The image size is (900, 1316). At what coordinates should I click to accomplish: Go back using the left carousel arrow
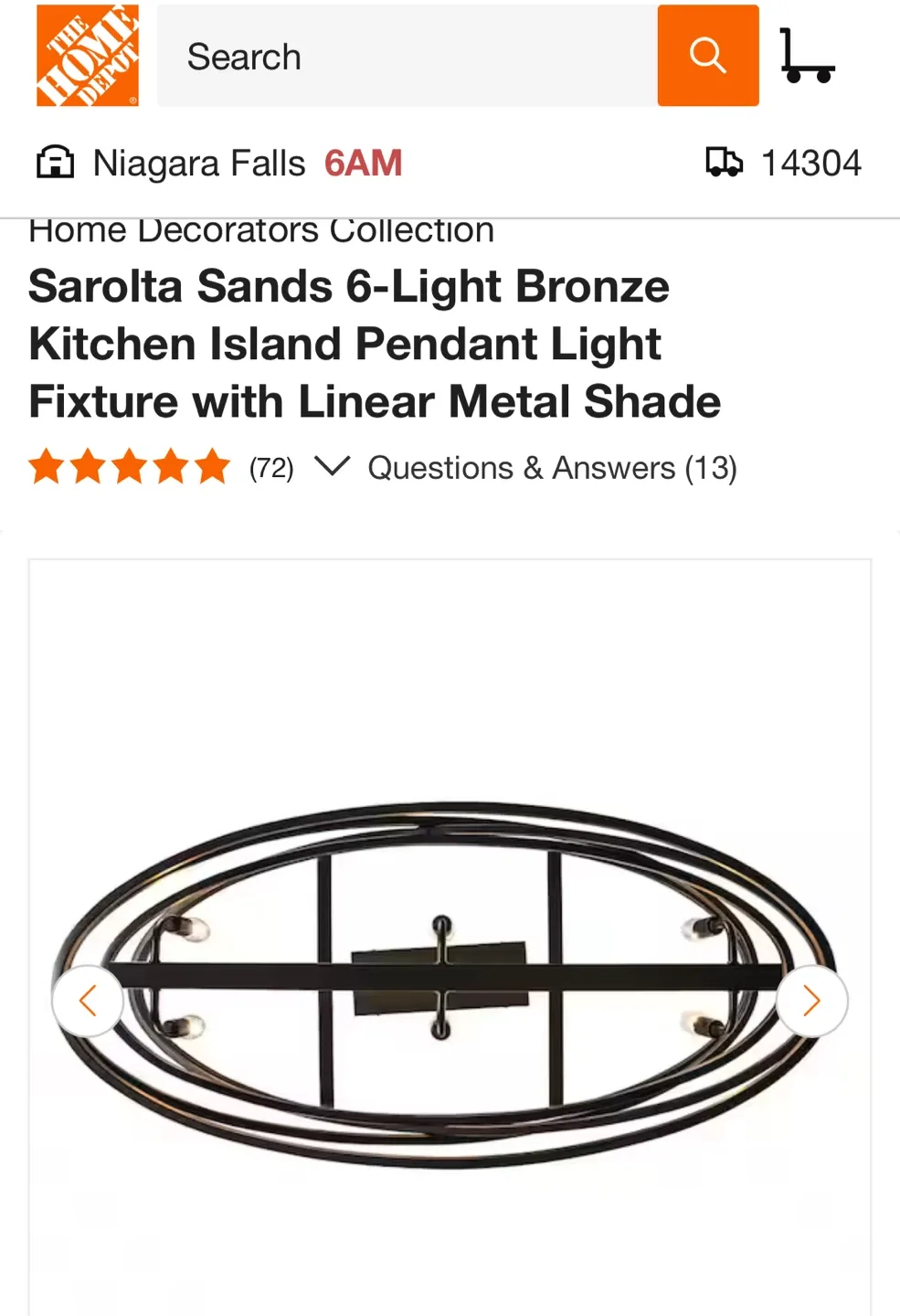click(x=88, y=1000)
